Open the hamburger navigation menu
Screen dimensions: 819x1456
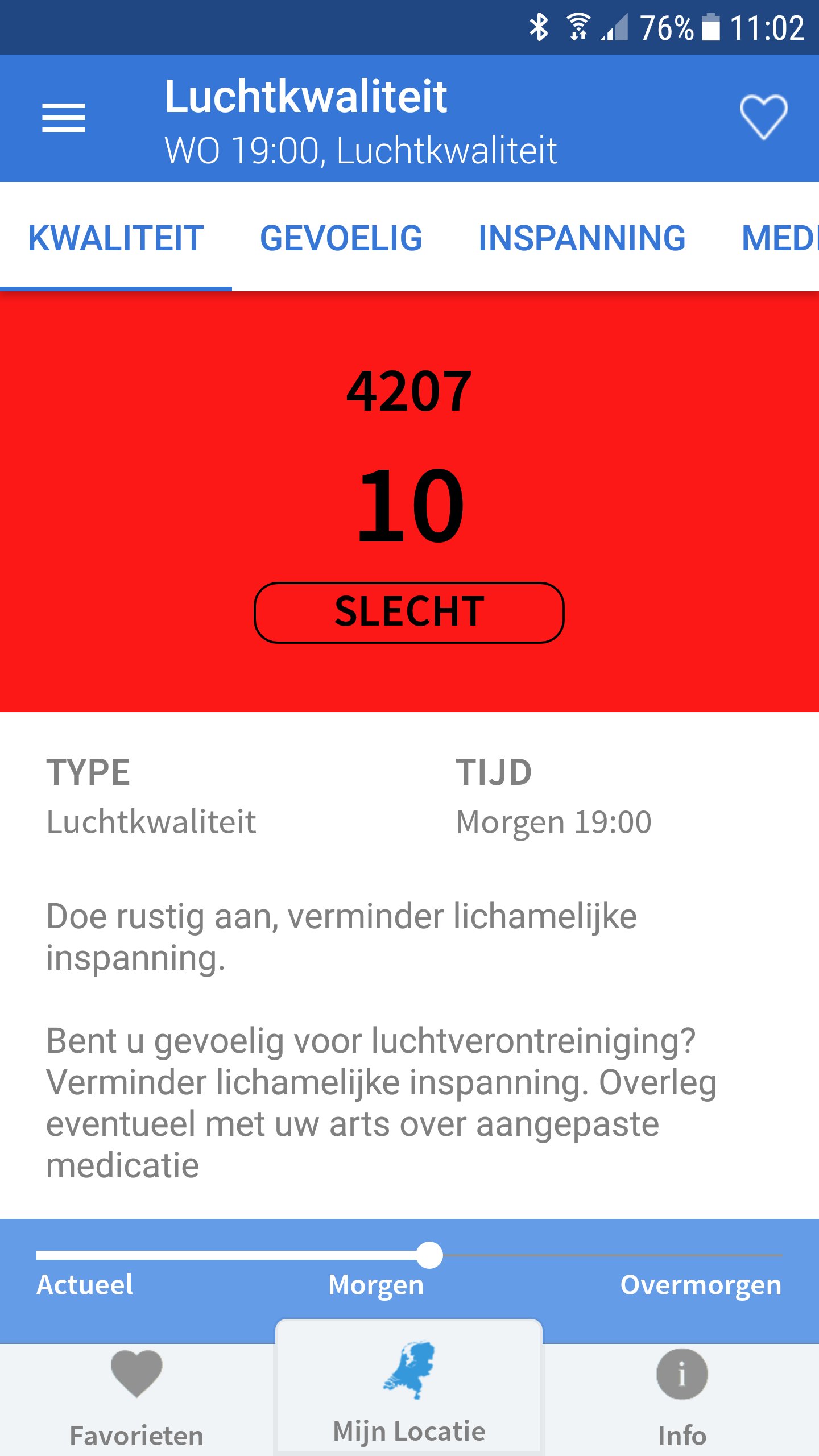coord(64,118)
